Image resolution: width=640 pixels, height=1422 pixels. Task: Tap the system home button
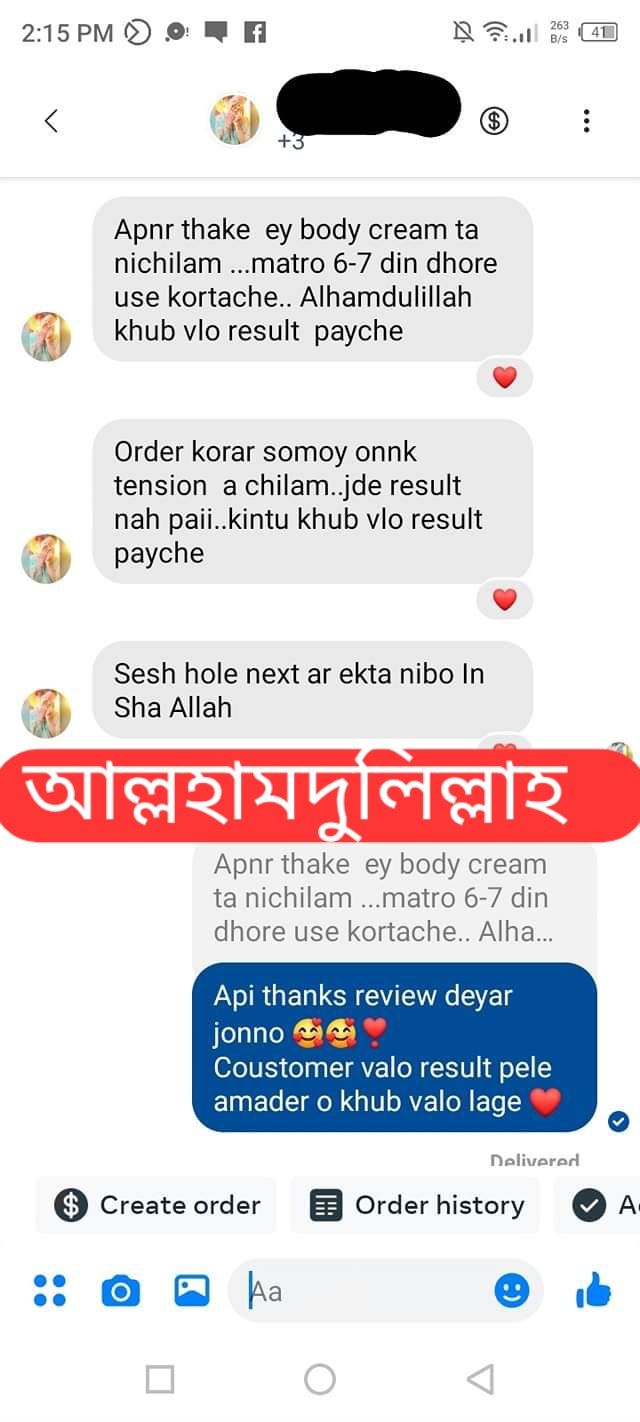point(320,1380)
